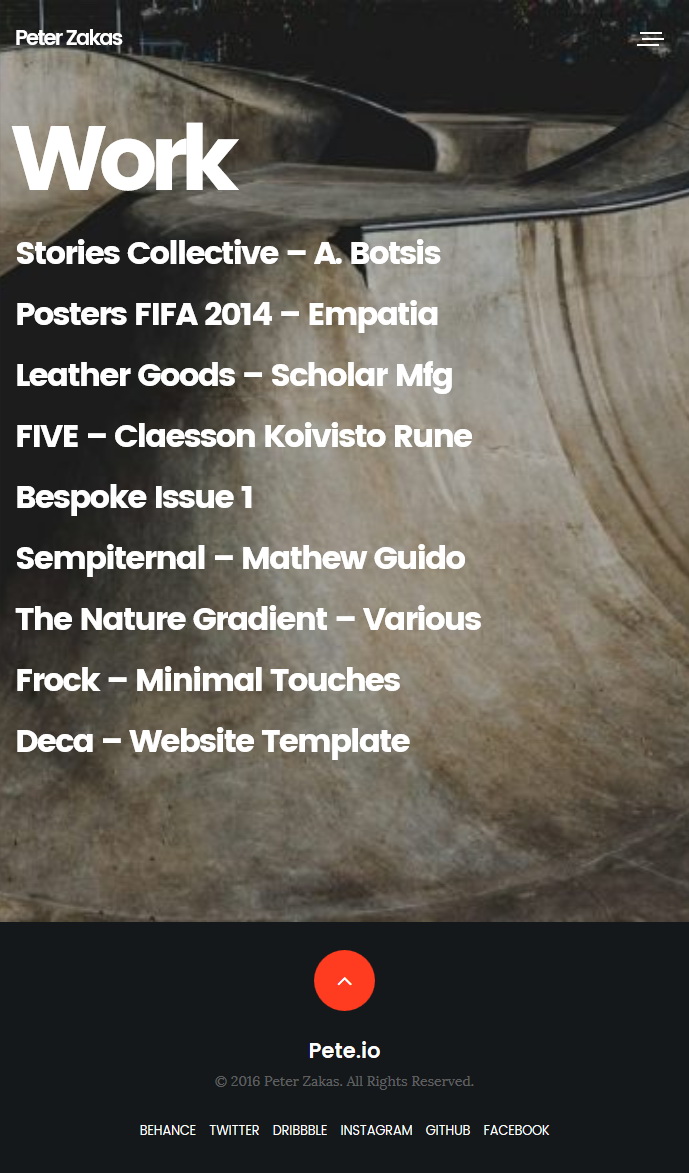The width and height of the screenshot is (689, 1173).
Task: Open the Facebook link
Action: pos(516,1130)
